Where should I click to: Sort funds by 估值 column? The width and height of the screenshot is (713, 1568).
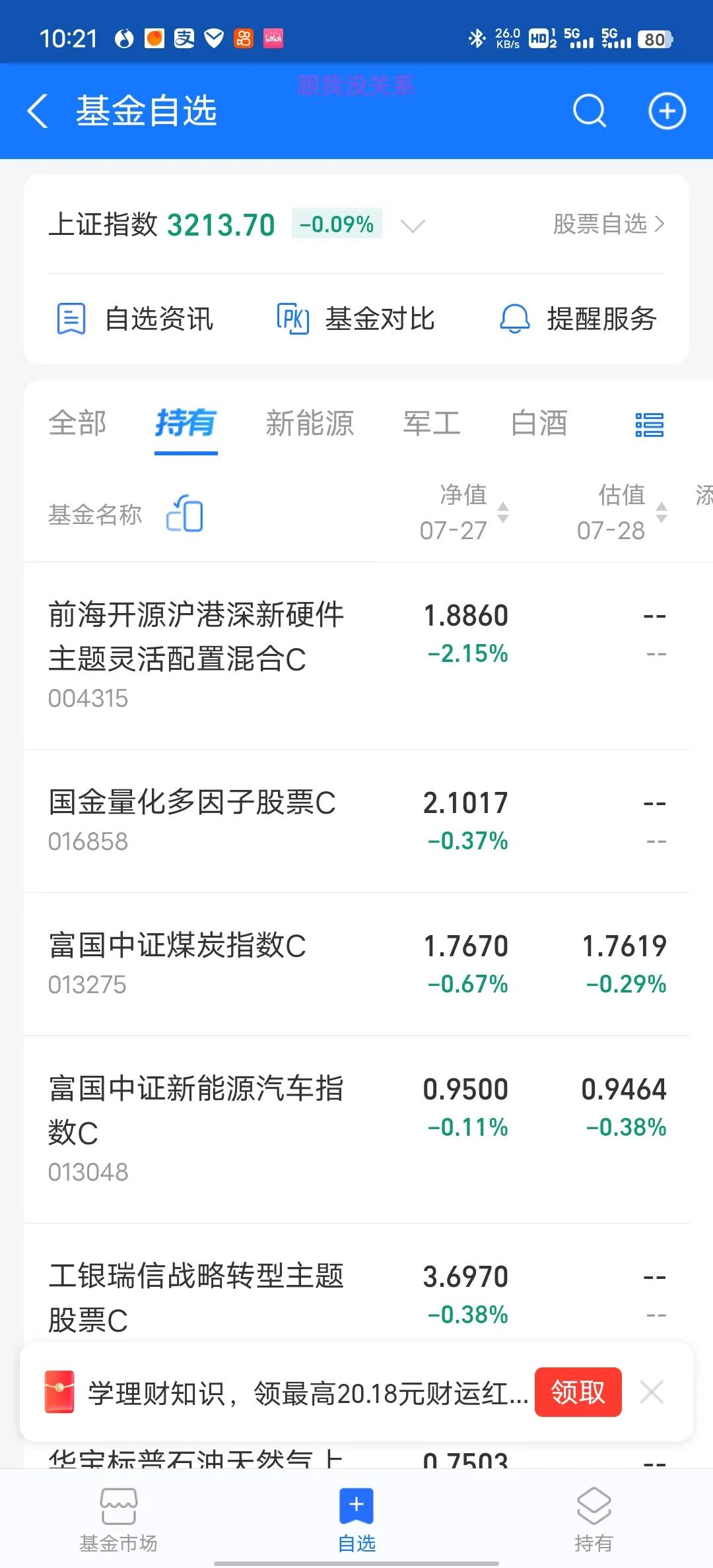pos(623,513)
